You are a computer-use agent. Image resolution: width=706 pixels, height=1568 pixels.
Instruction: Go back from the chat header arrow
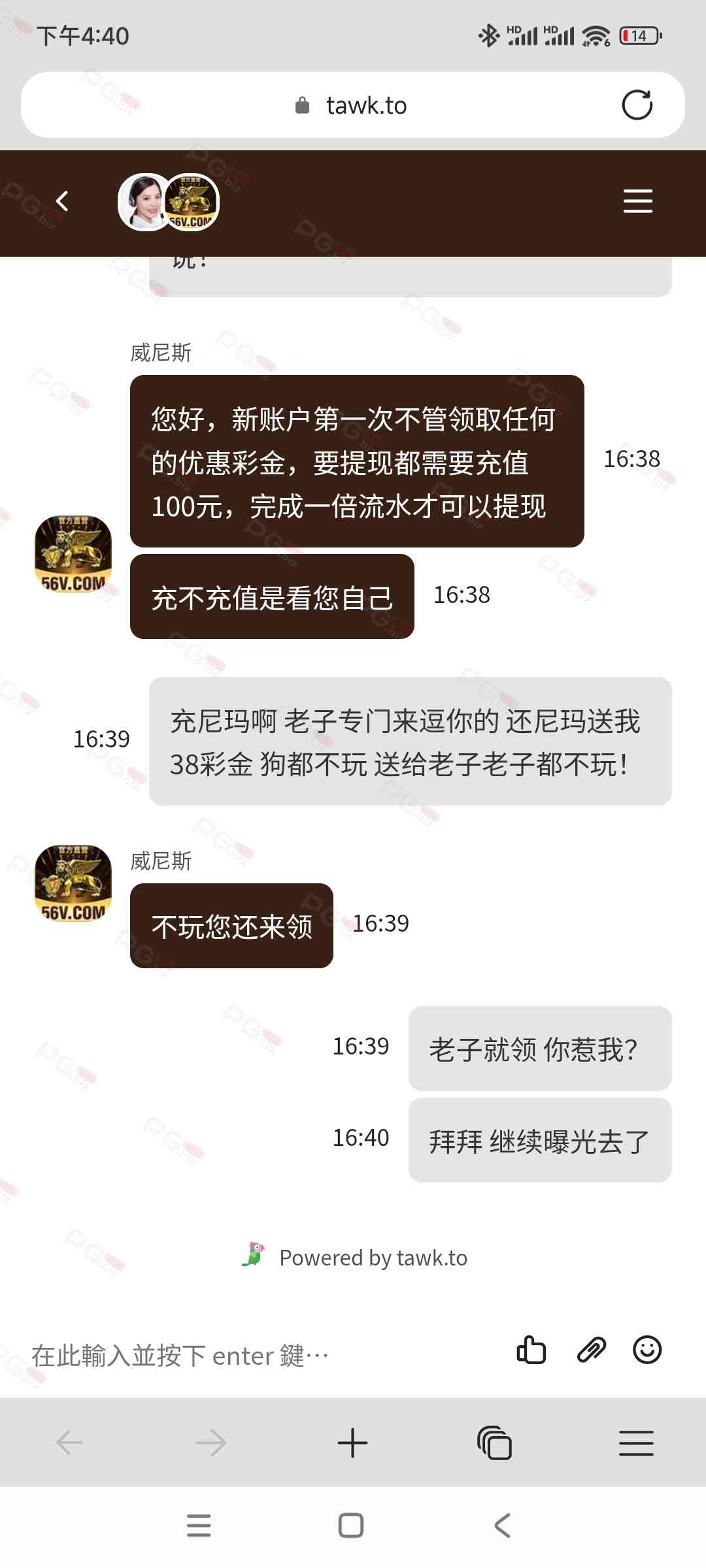[62, 201]
